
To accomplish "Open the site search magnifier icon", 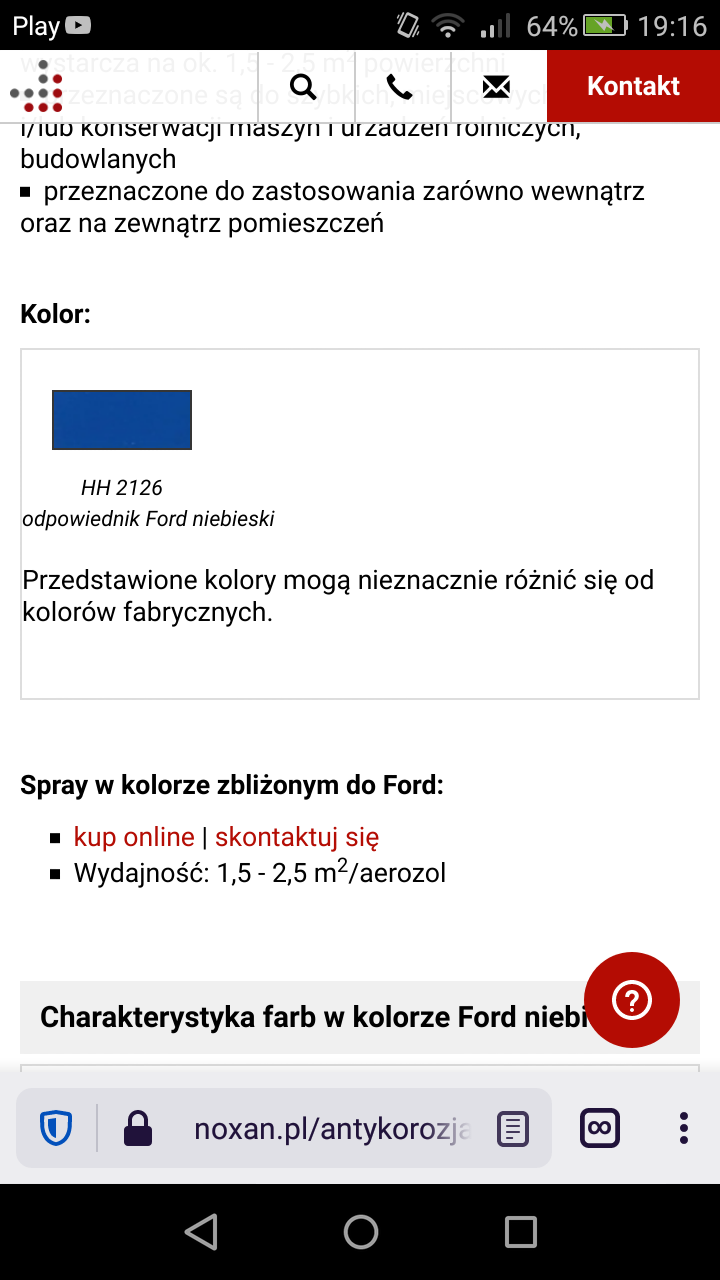I will (x=303, y=86).
